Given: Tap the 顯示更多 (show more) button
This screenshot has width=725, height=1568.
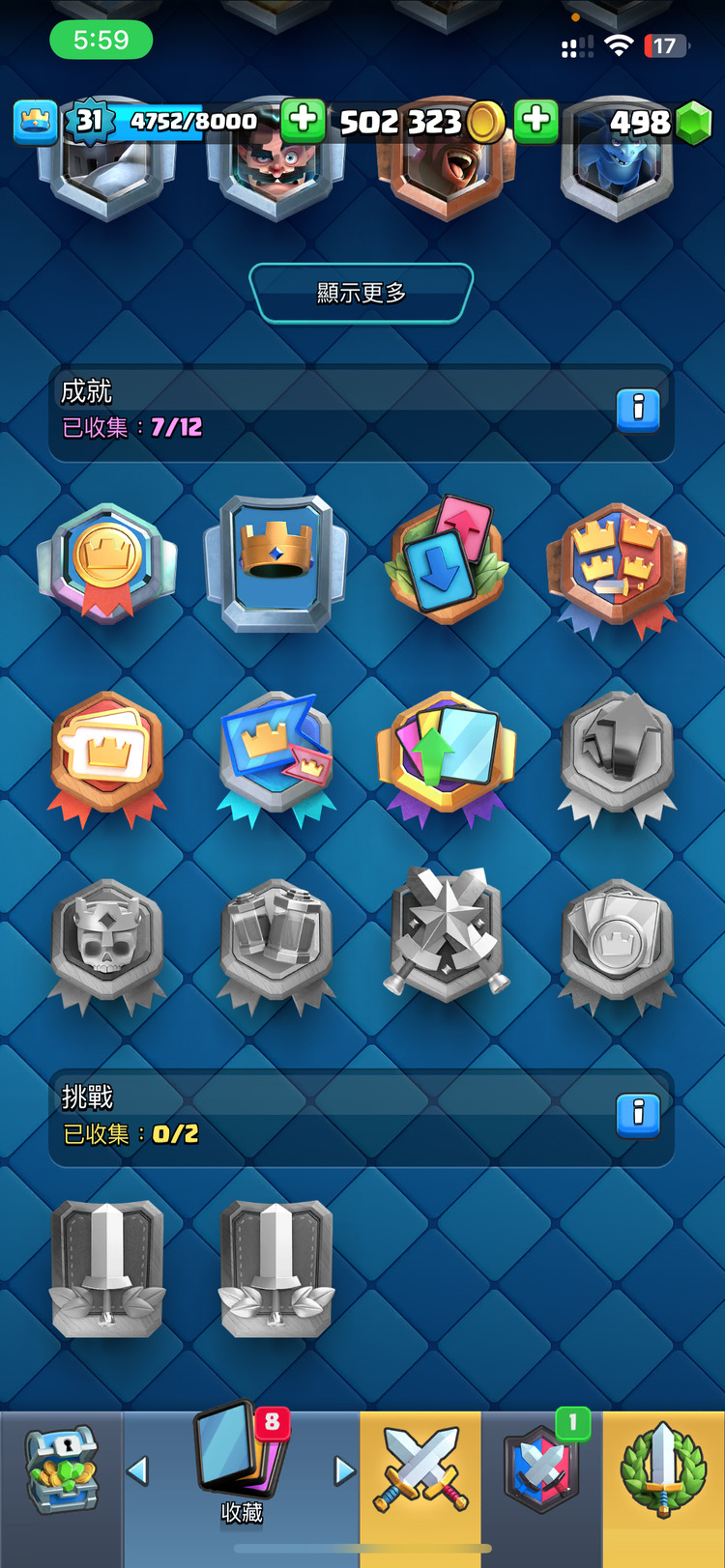Looking at the screenshot, I should pyautogui.click(x=362, y=293).
